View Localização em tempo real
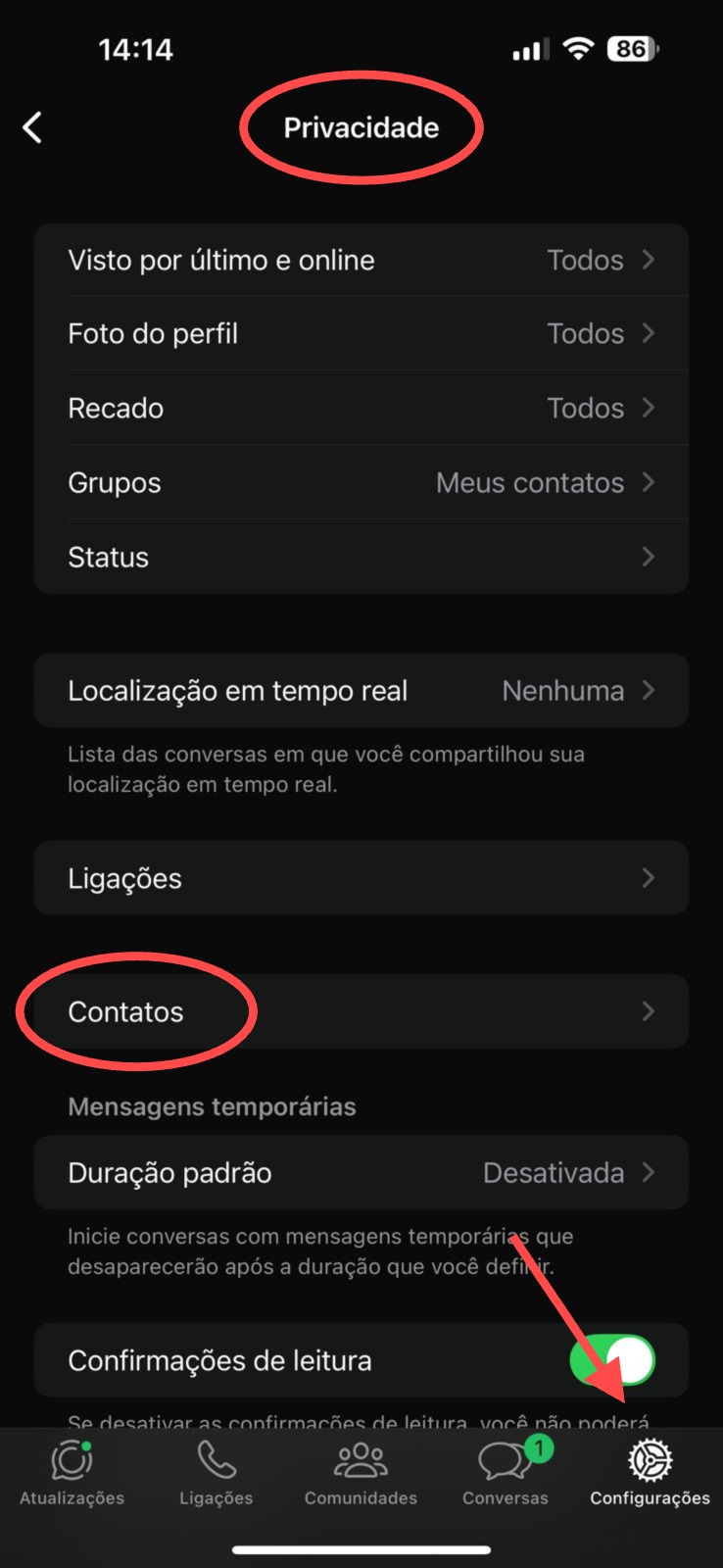Screen dimensions: 723x1568 361,691
